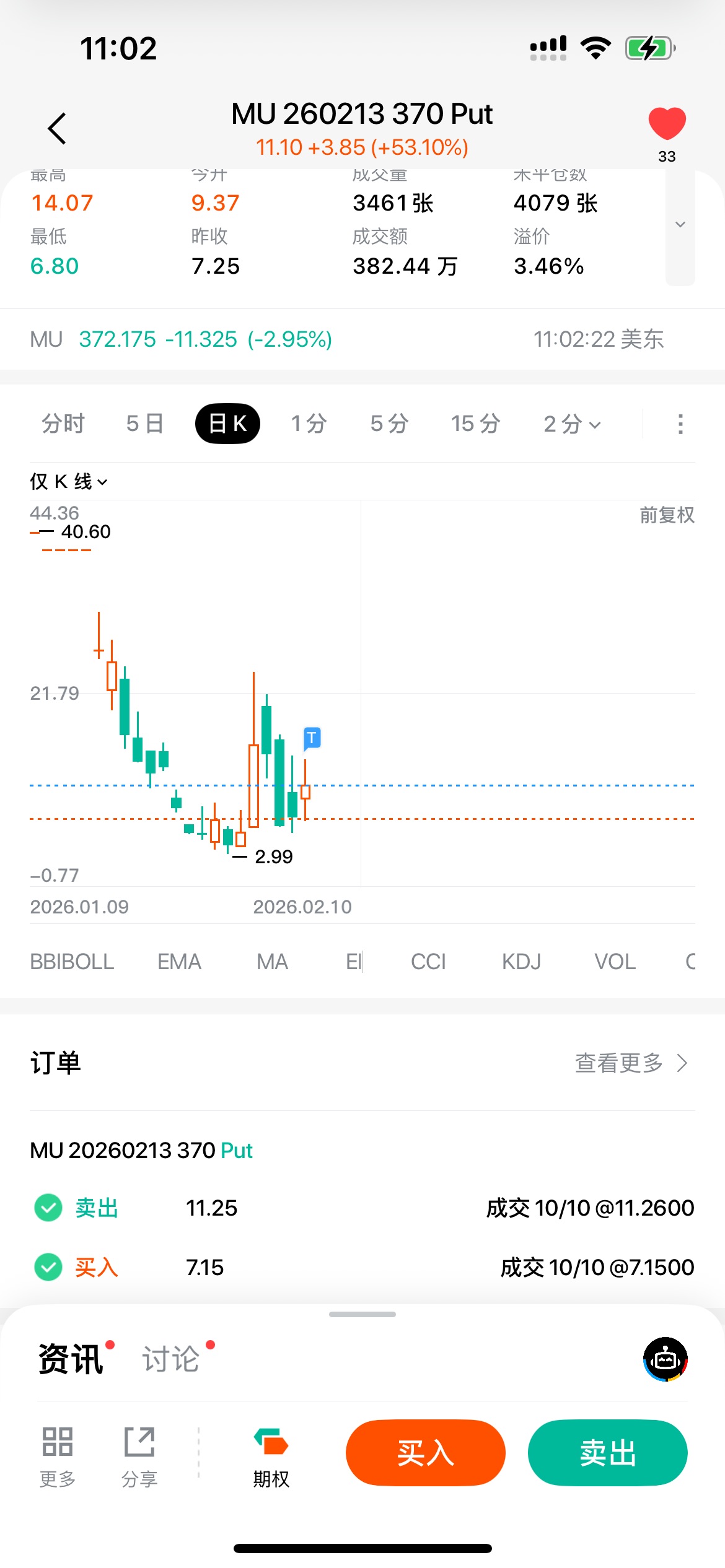Screen dimensions: 725x1568
Task: Toggle the favorite heart icon
Action: pyautogui.click(x=667, y=123)
